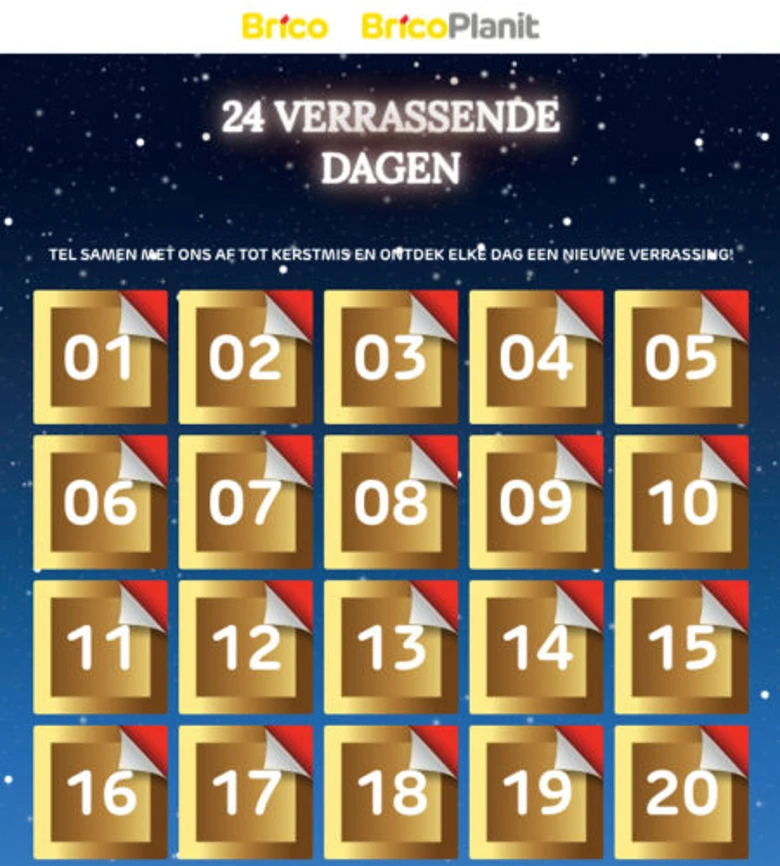Open advent calendar door 10
Screen dimensions: 780x866
tap(681, 502)
